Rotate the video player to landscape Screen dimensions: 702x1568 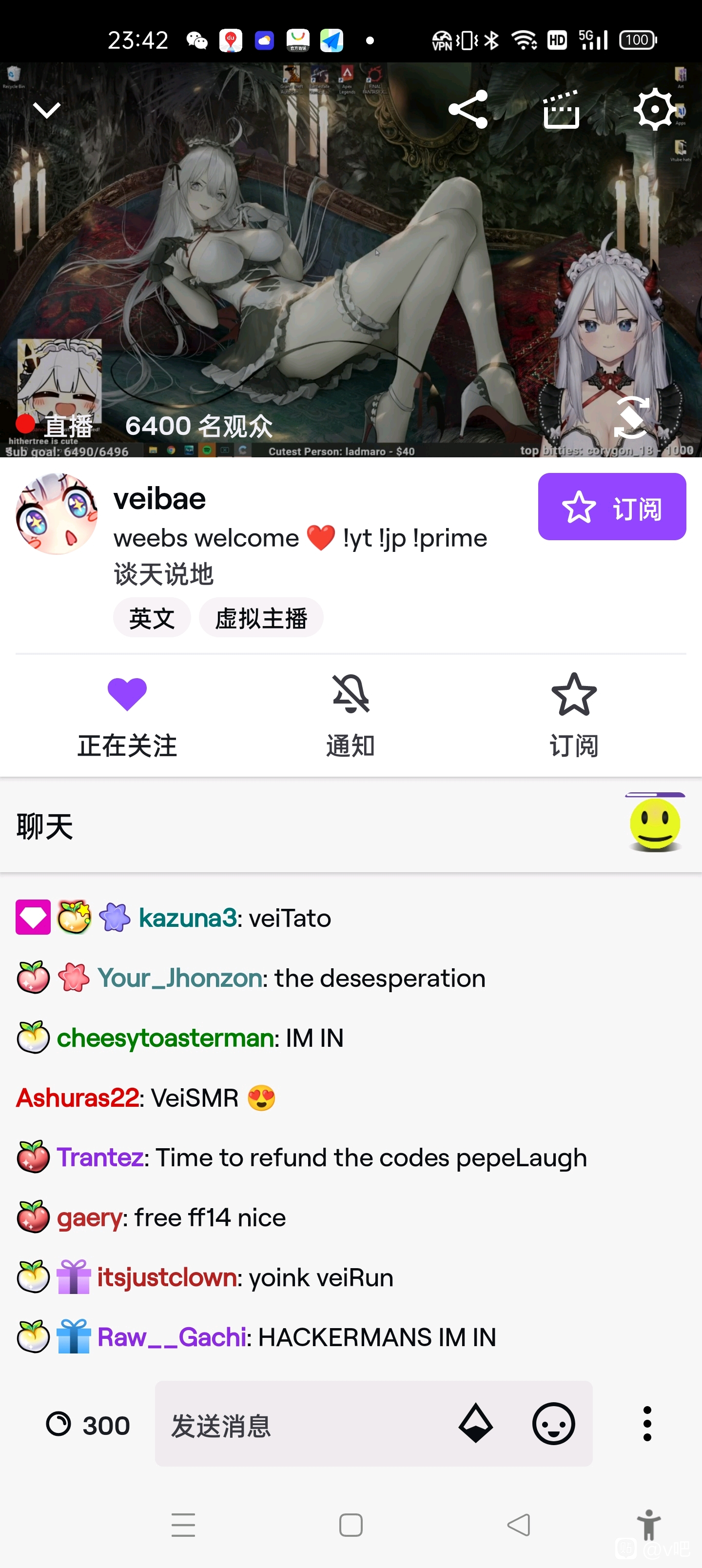coord(631,417)
